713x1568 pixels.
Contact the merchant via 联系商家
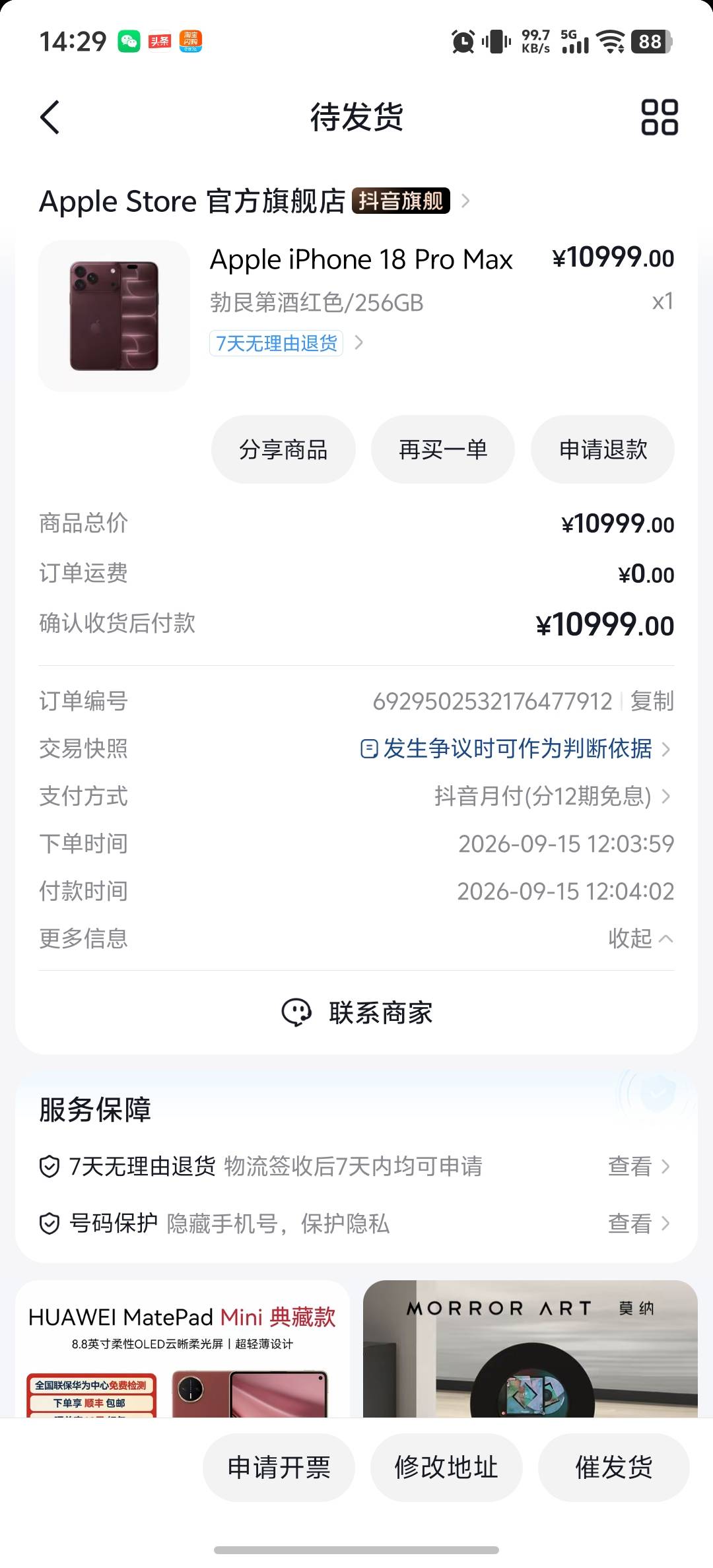pos(356,1012)
